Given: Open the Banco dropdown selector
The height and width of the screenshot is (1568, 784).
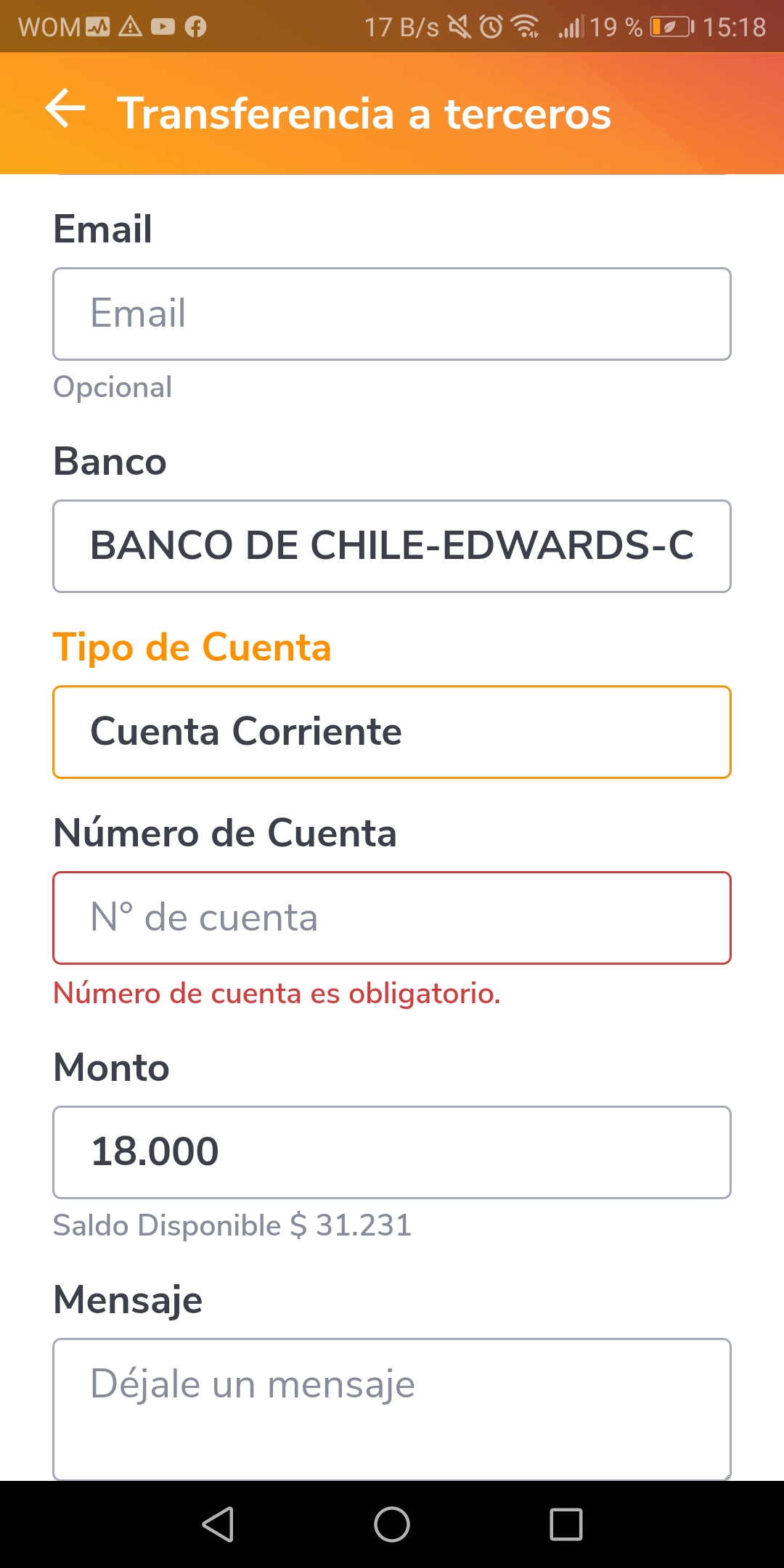Looking at the screenshot, I should click(392, 546).
